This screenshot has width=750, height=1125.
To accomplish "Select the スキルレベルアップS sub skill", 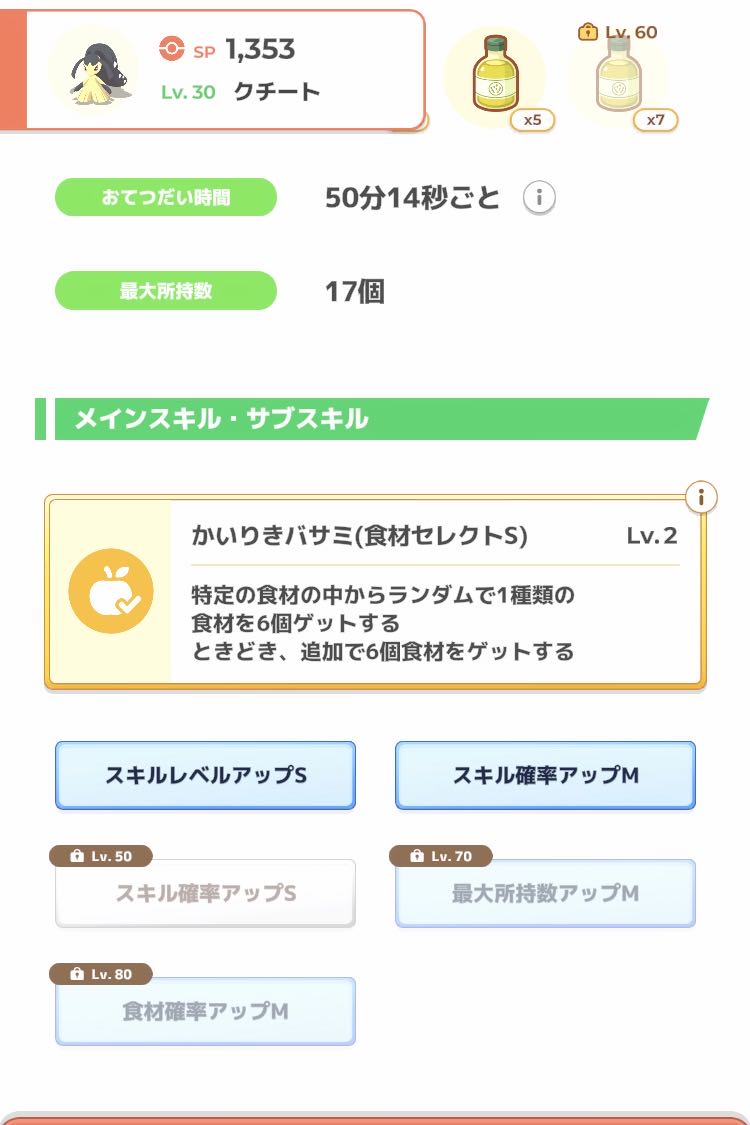I will point(205,775).
